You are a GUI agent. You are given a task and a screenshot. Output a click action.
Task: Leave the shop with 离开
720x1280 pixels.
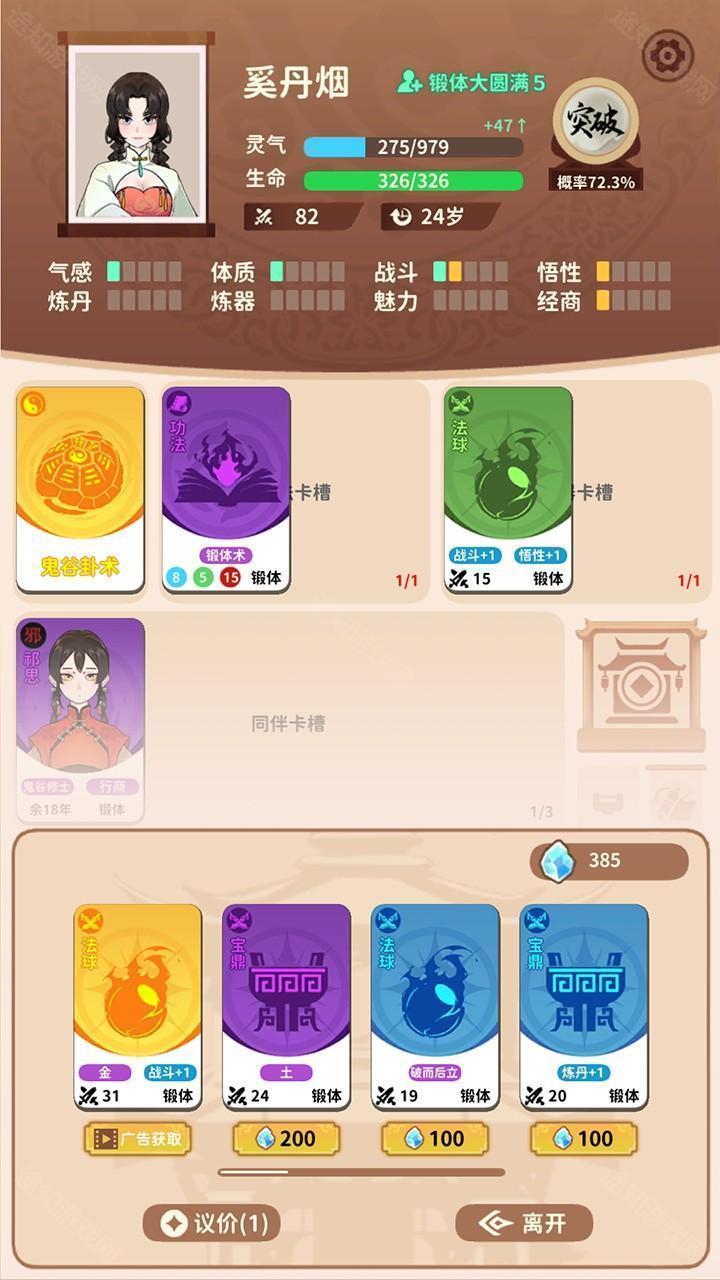[524, 1223]
